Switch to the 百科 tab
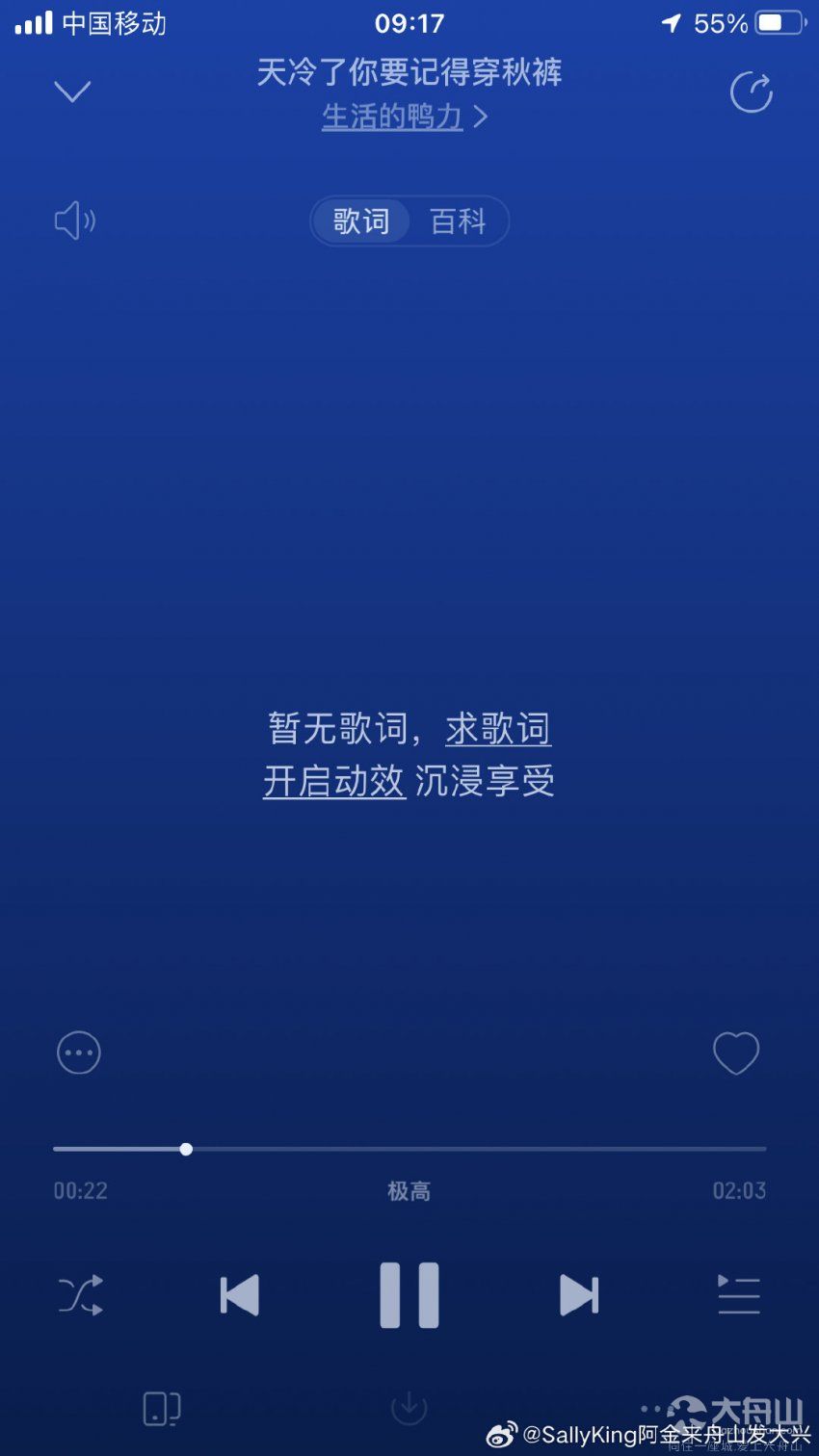This screenshot has width=819, height=1456. (x=458, y=221)
